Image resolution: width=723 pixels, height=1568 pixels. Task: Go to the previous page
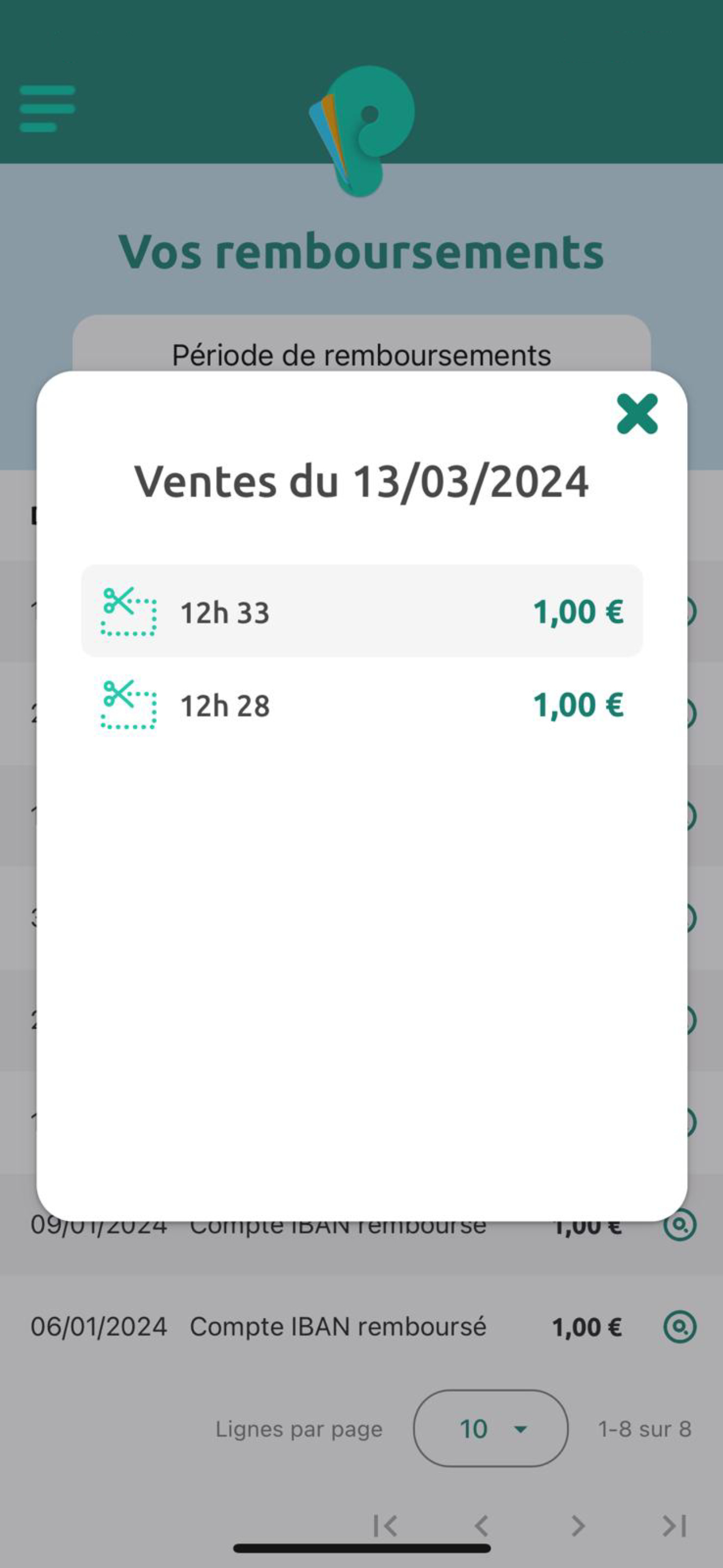click(481, 1525)
